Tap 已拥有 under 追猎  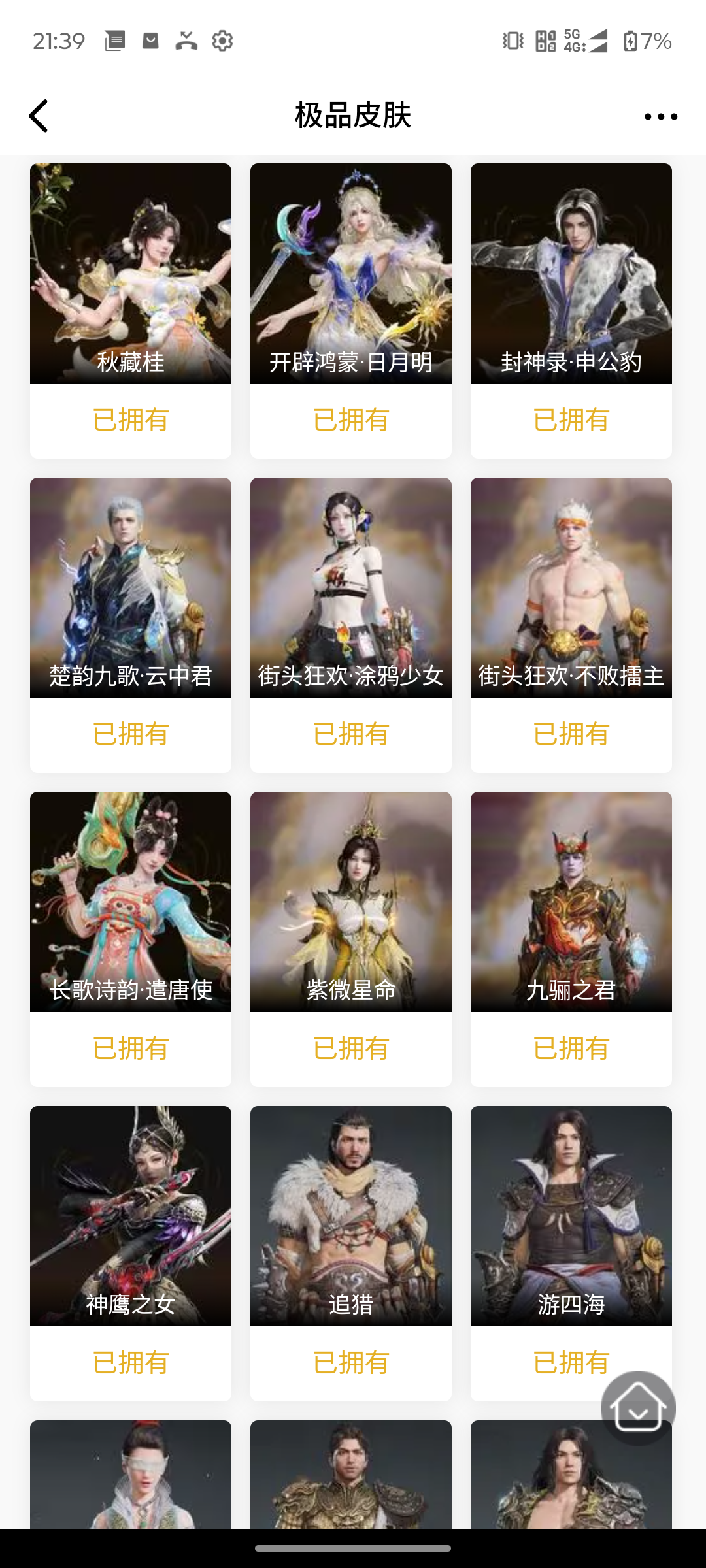point(350,1362)
